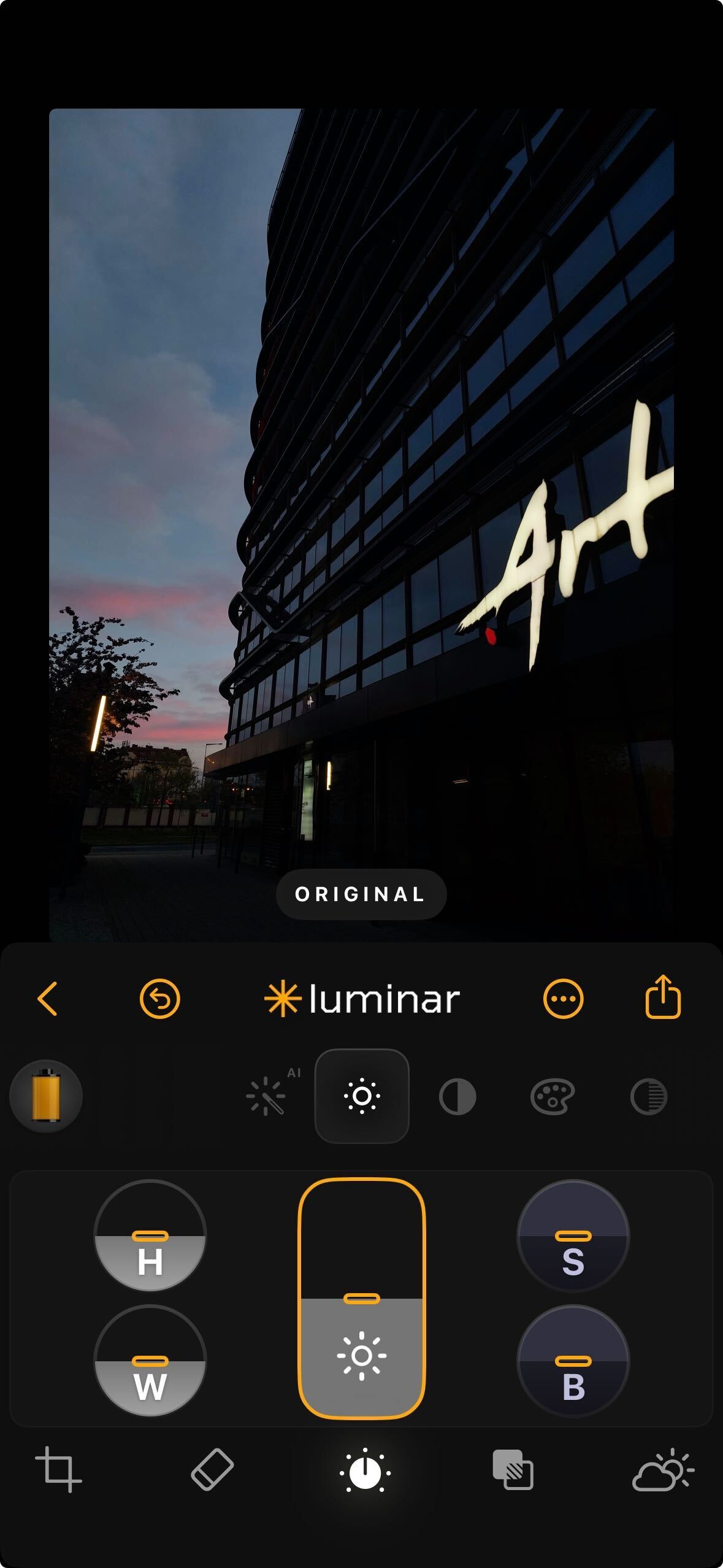Switch to the contrast adjustments tab

(457, 1096)
